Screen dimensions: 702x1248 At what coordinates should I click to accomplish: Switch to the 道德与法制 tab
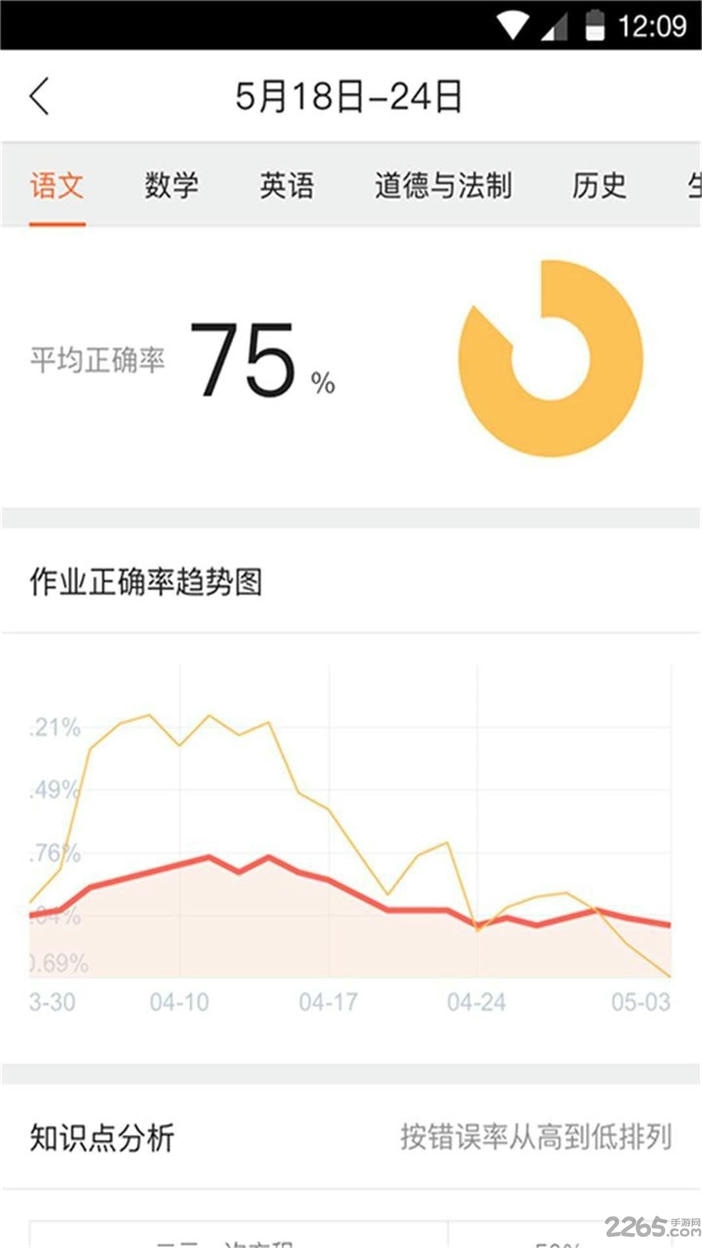coord(443,185)
